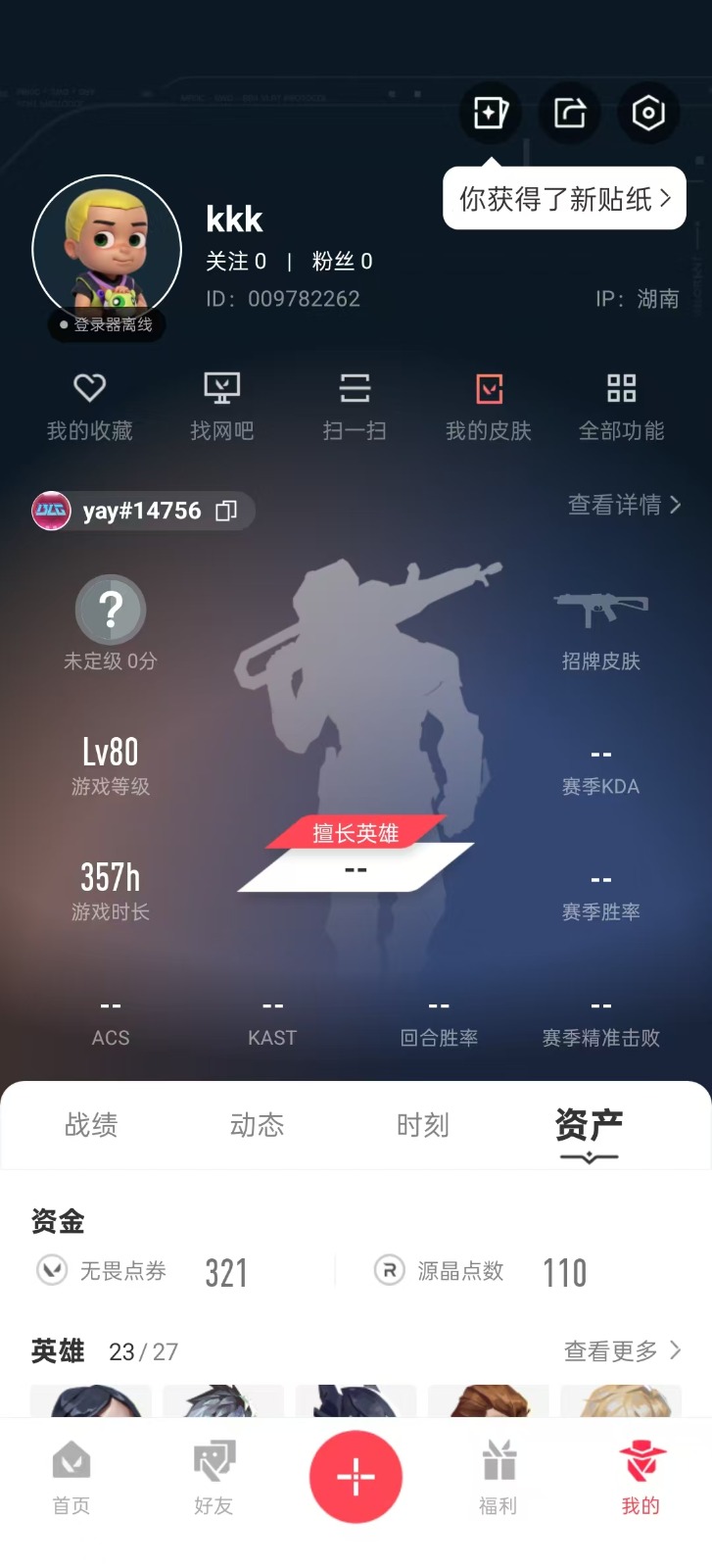This screenshot has height=1568, width=712.
Task: Tap the share icon in the top bar
Action: (x=569, y=113)
